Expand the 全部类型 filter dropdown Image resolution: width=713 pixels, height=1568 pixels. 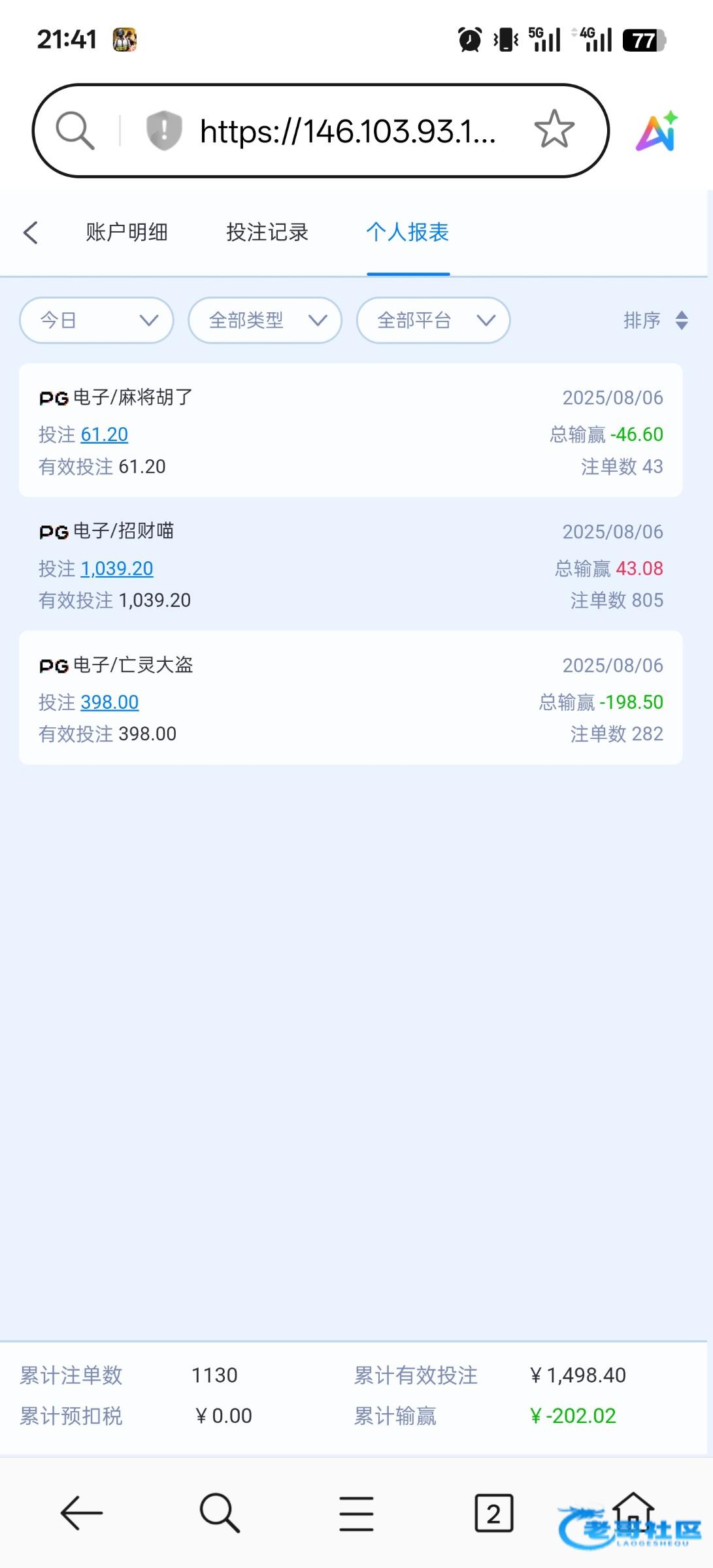tap(265, 320)
